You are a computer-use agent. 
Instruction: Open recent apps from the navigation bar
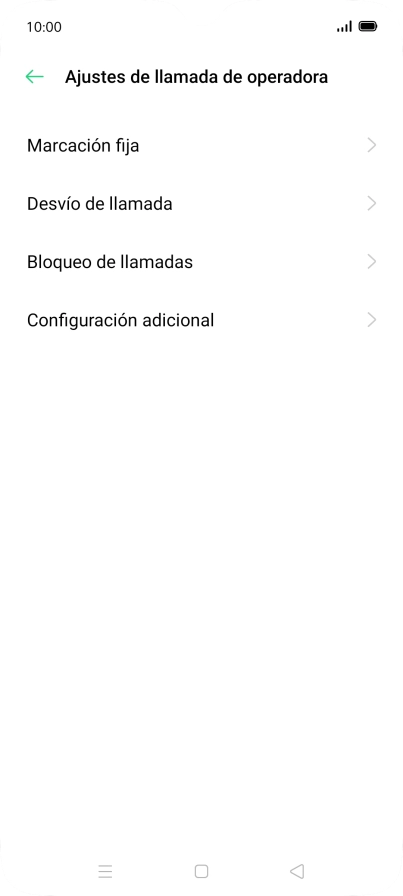pyautogui.click(x=105, y=871)
